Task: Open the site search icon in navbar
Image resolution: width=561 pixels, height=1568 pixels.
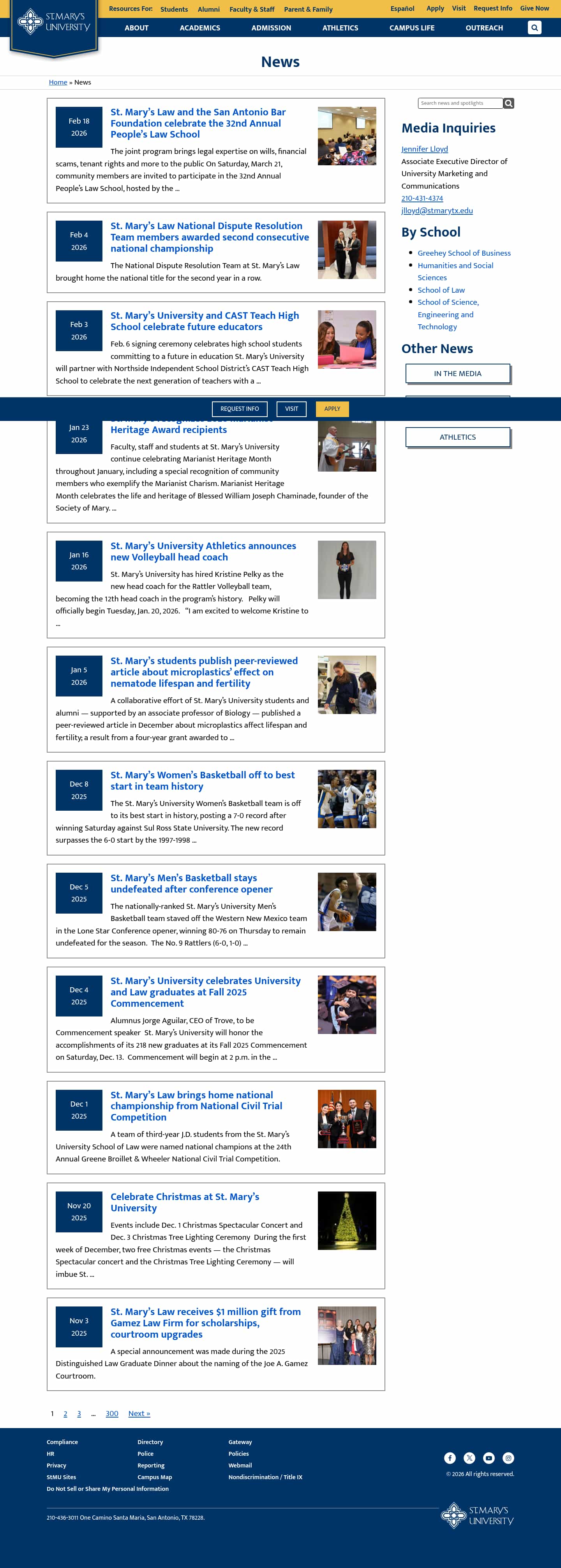Action: click(534, 27)
